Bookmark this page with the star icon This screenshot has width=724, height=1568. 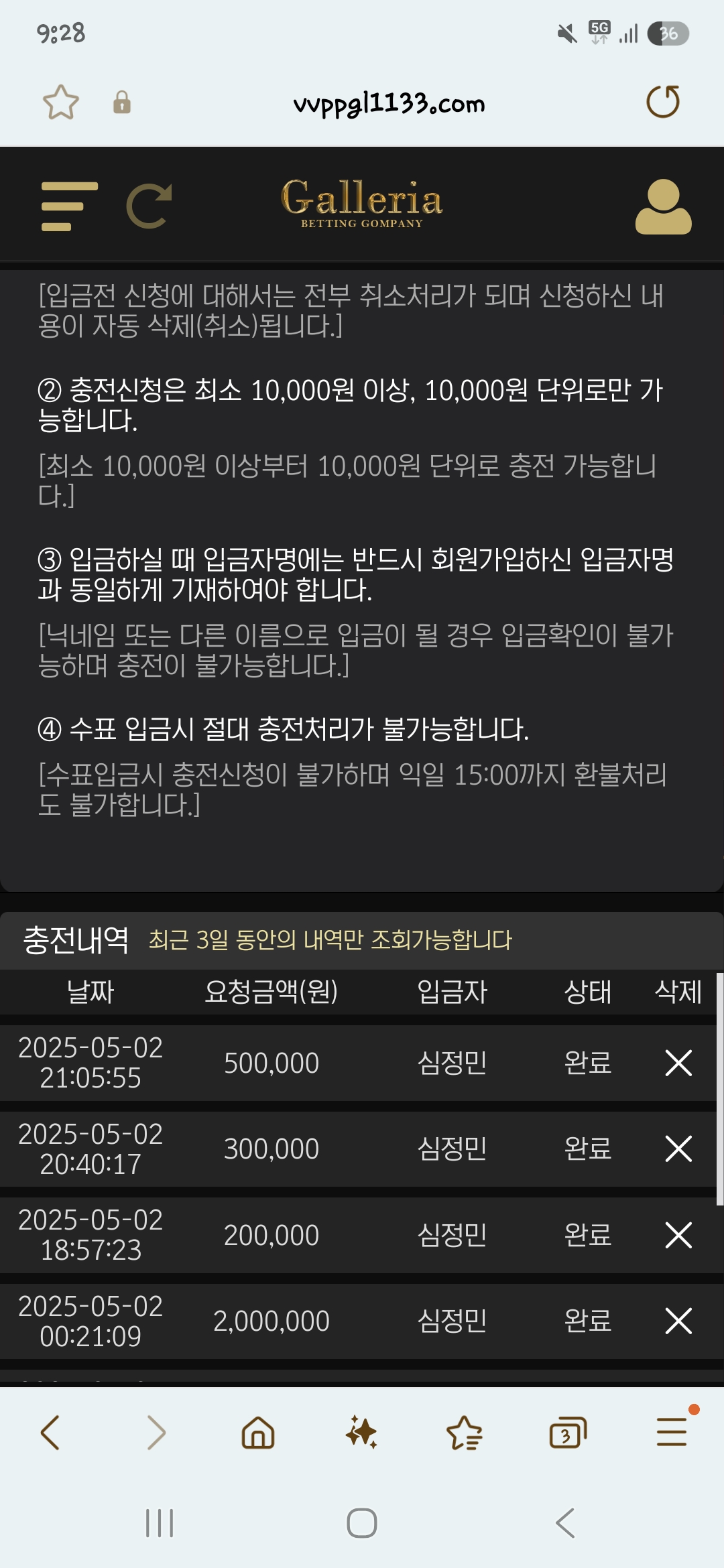[61, 102]
